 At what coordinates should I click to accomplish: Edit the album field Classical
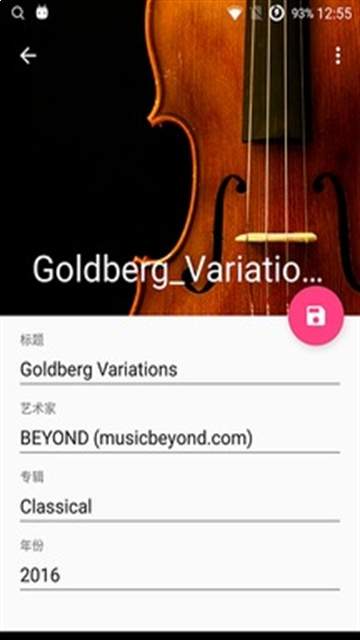point(180,507)
